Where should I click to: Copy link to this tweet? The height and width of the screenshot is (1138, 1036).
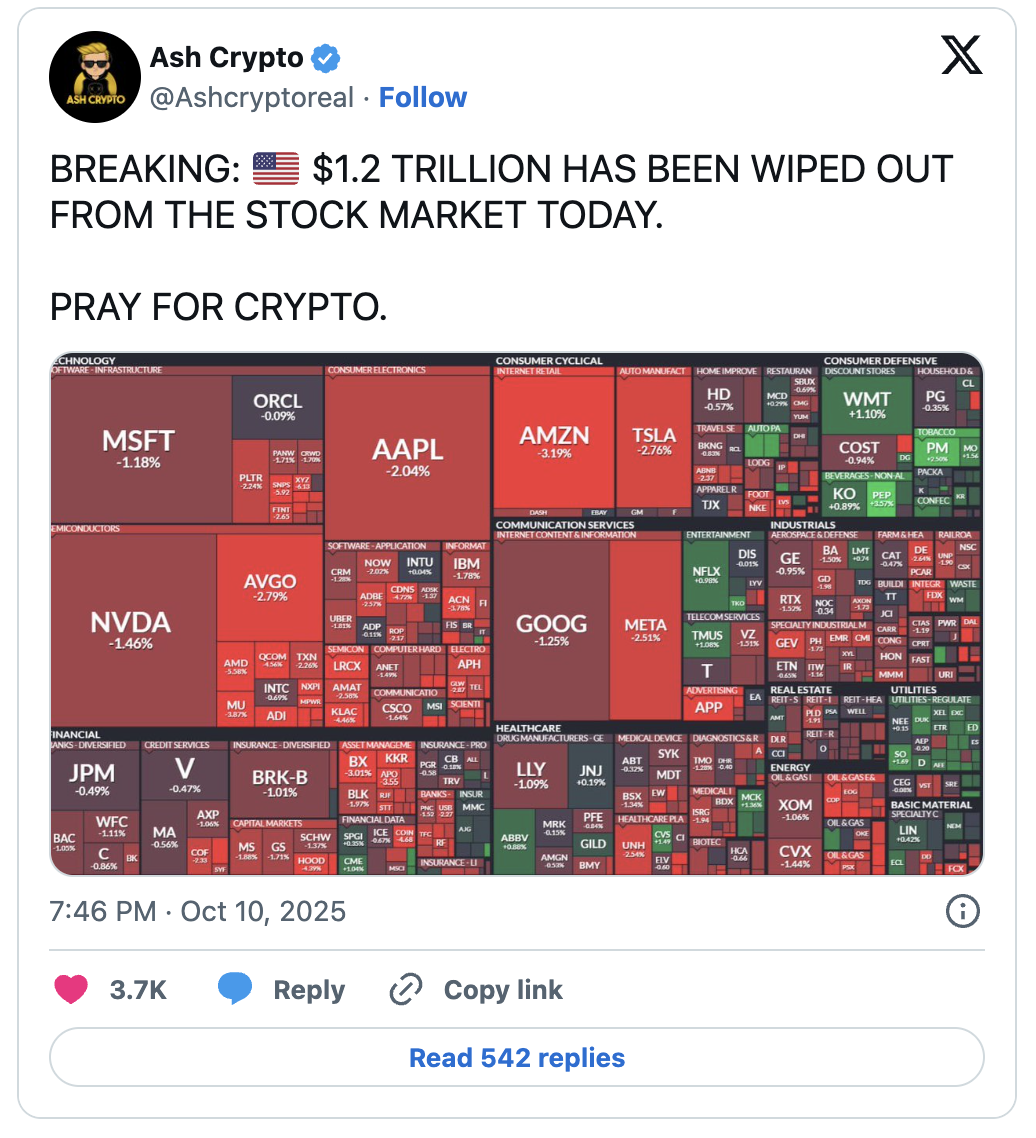click(476, 990)
